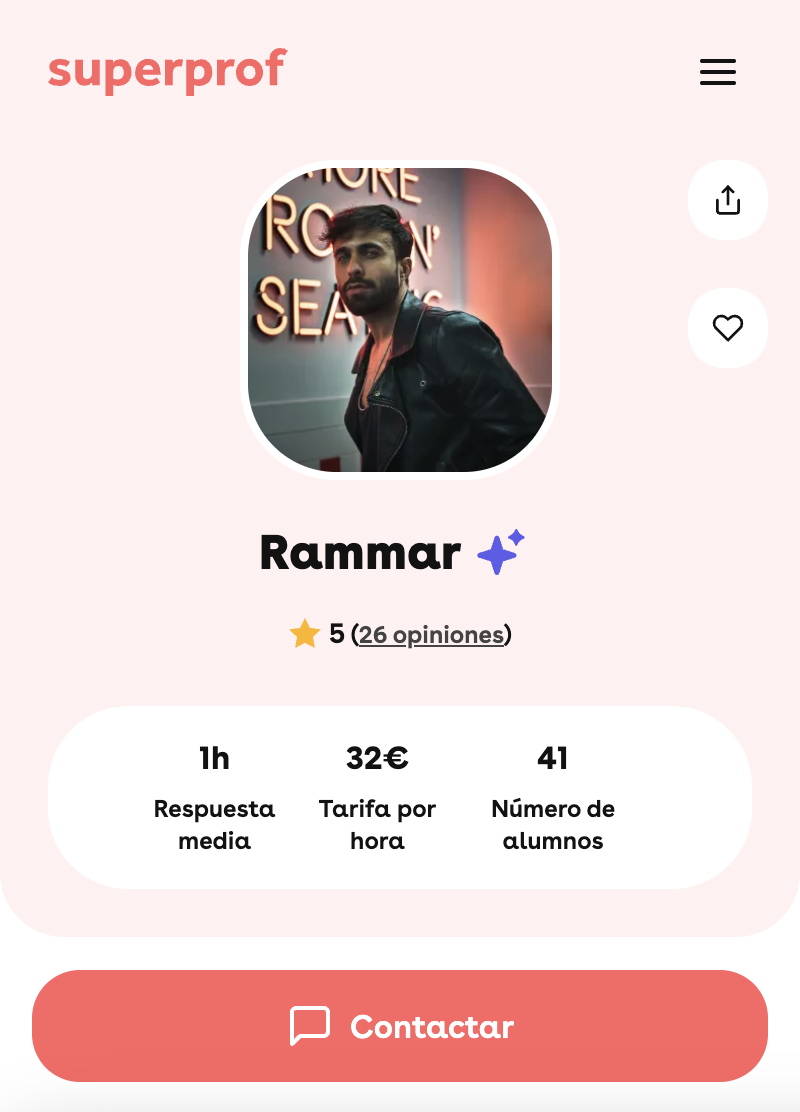This screenshot has width=800, height=1112.
Task: Click the Rammar name heading
Action: click(x=361, y=552)
